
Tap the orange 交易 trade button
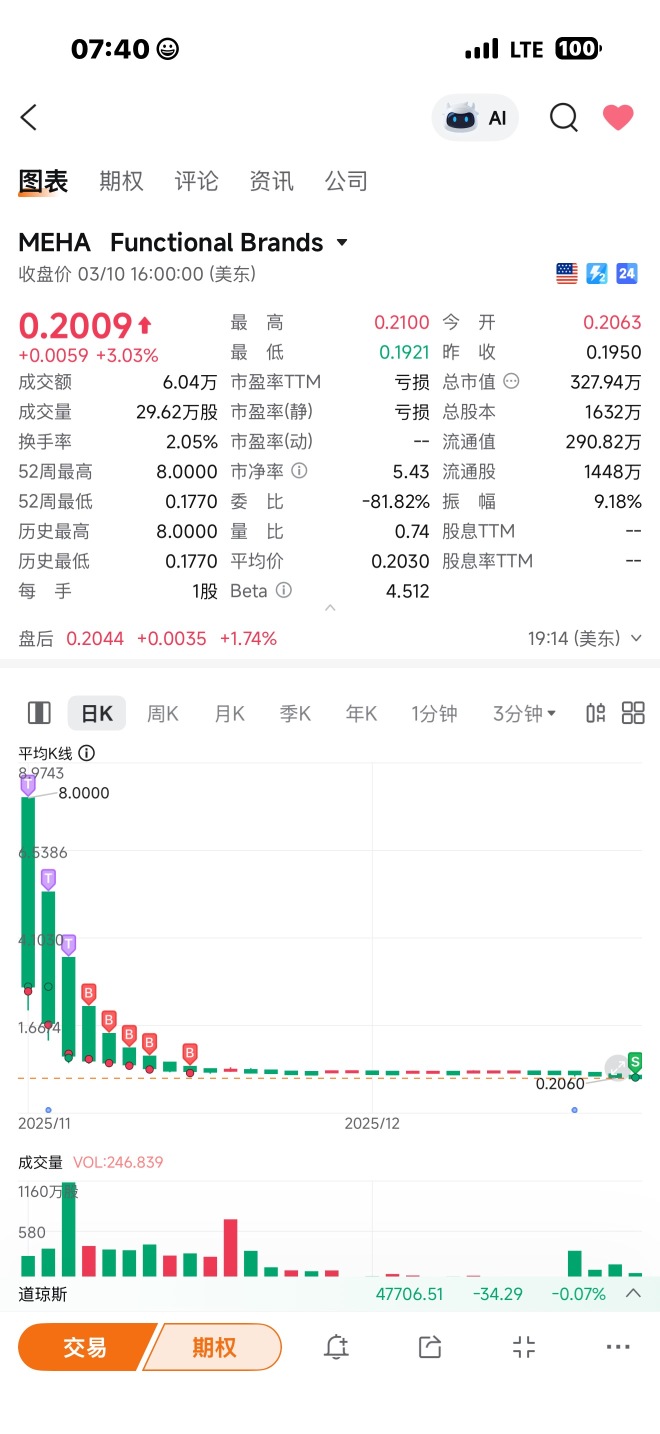coord(85,1347)
